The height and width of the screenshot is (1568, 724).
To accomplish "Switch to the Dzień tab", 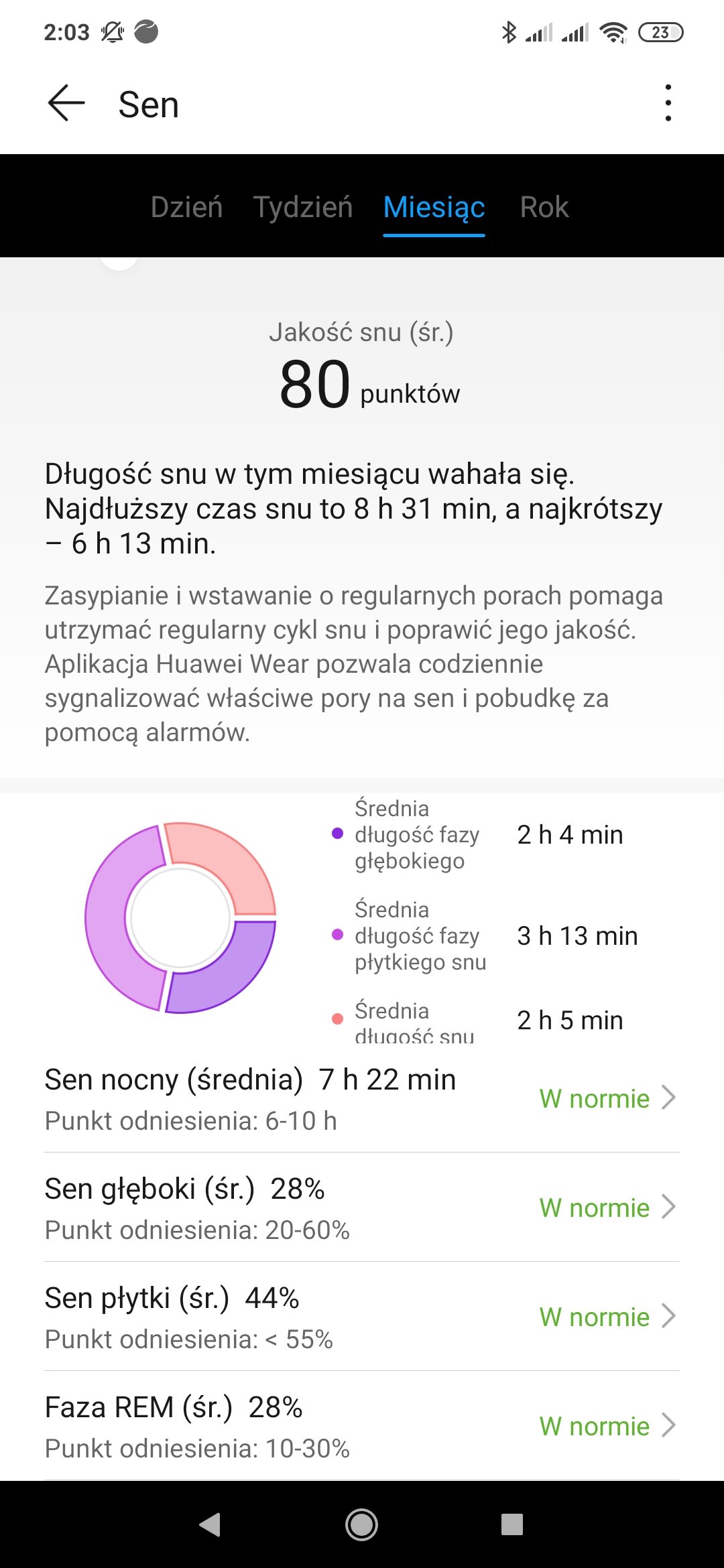I will coord(186,207).
